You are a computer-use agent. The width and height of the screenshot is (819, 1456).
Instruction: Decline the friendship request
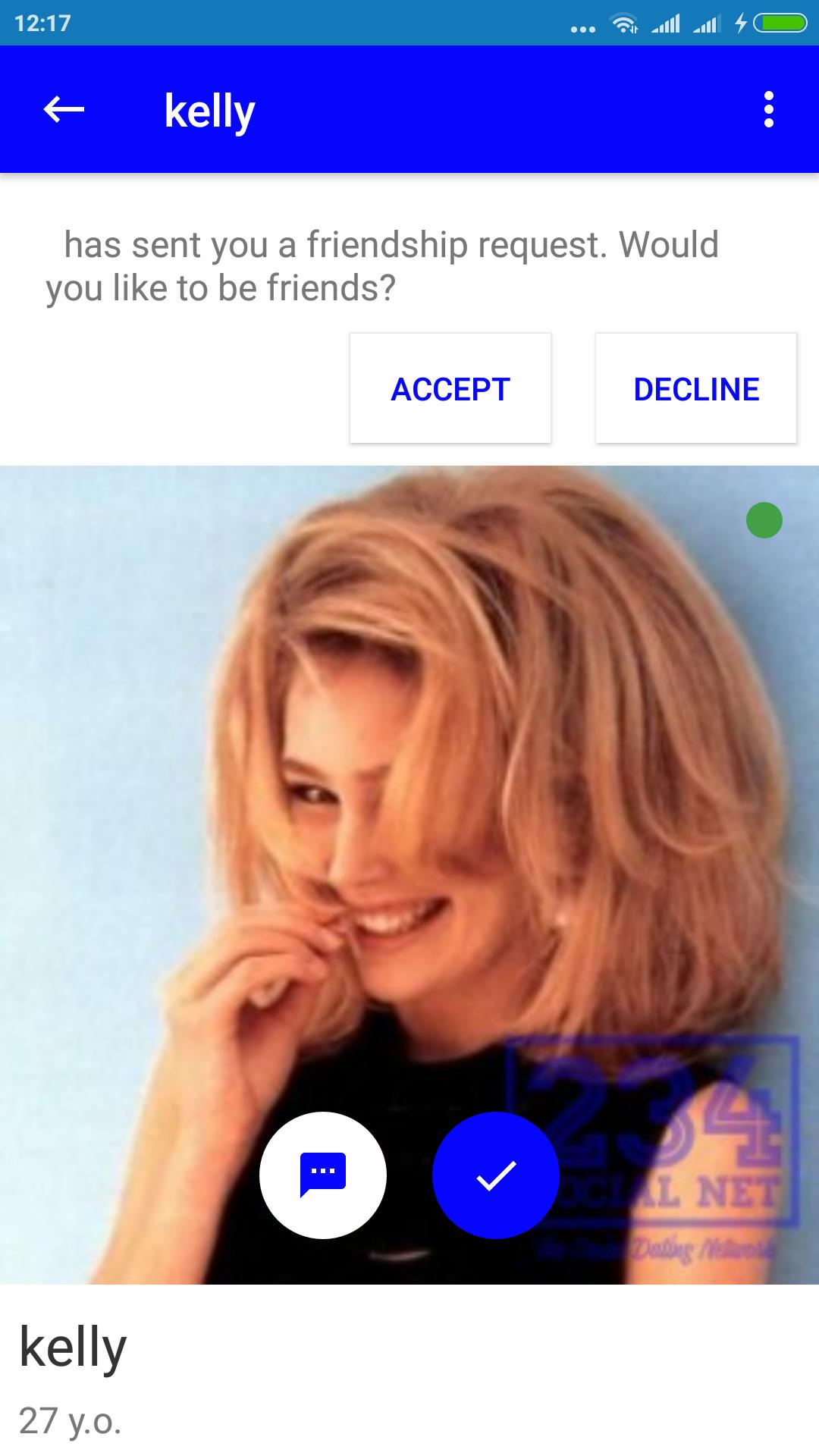695,388
